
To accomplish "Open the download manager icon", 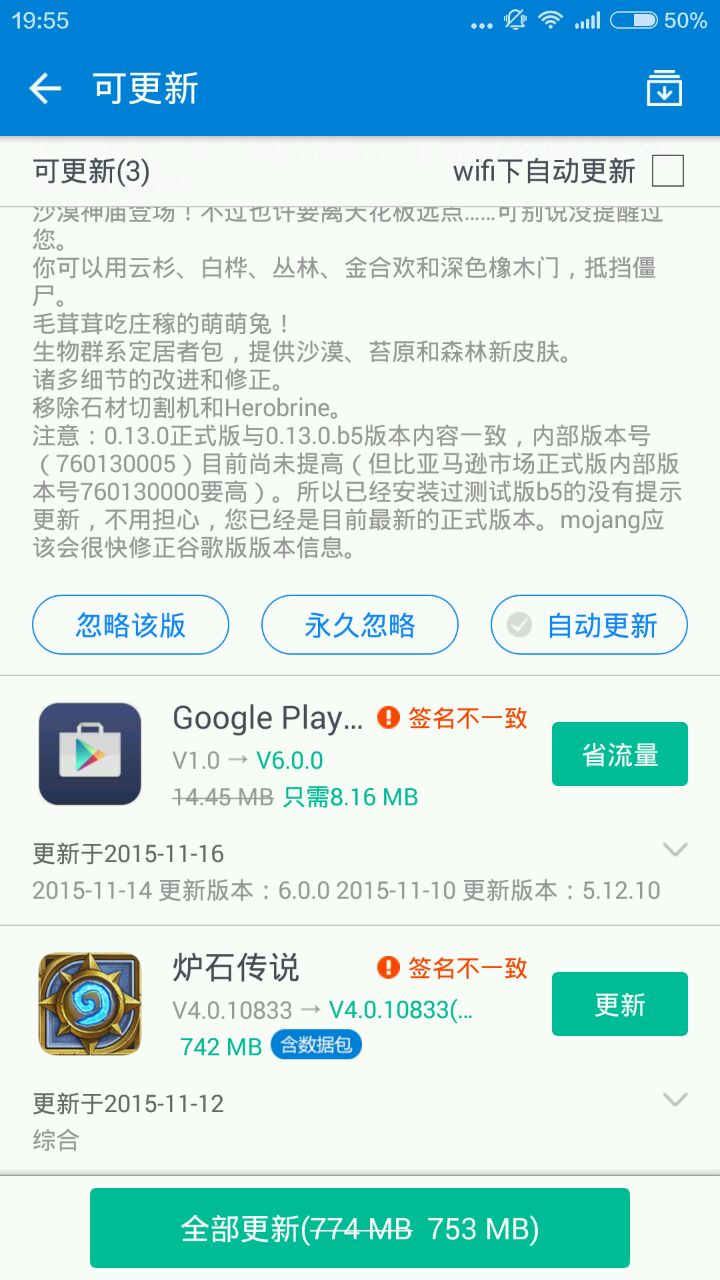I will click(x=664, y=89).
